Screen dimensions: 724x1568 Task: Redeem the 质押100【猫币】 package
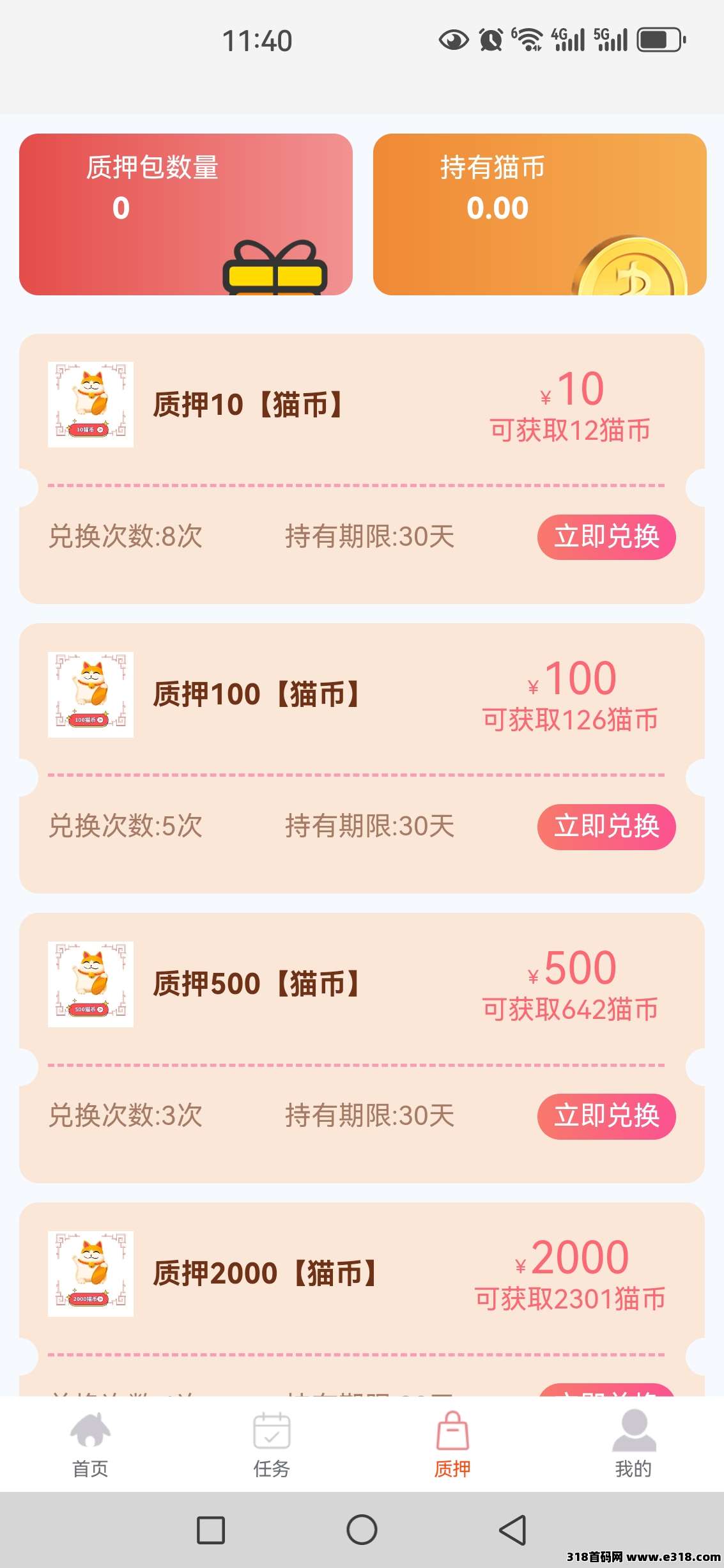tap(606, 827)
